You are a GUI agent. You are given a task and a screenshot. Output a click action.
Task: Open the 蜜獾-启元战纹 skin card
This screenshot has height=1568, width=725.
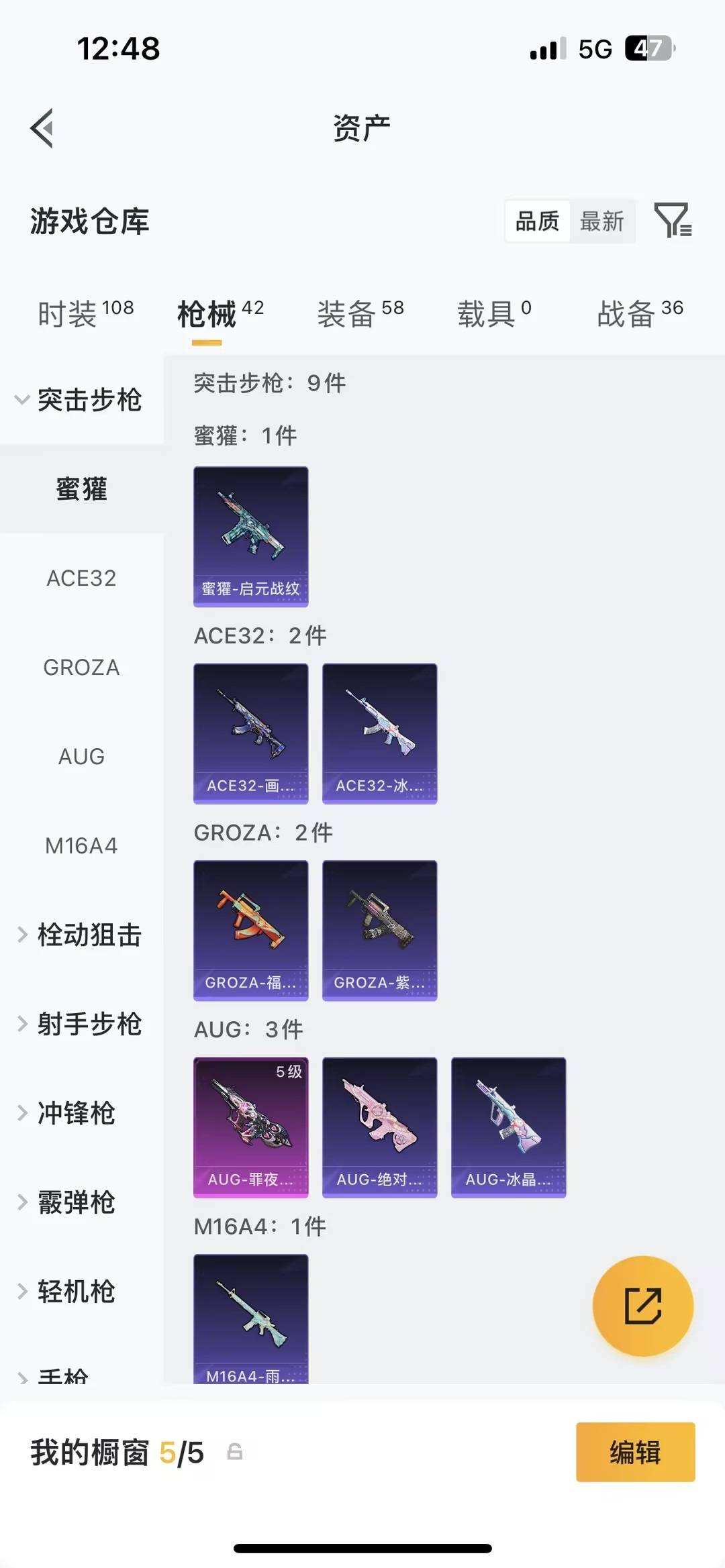pos(251,537)
